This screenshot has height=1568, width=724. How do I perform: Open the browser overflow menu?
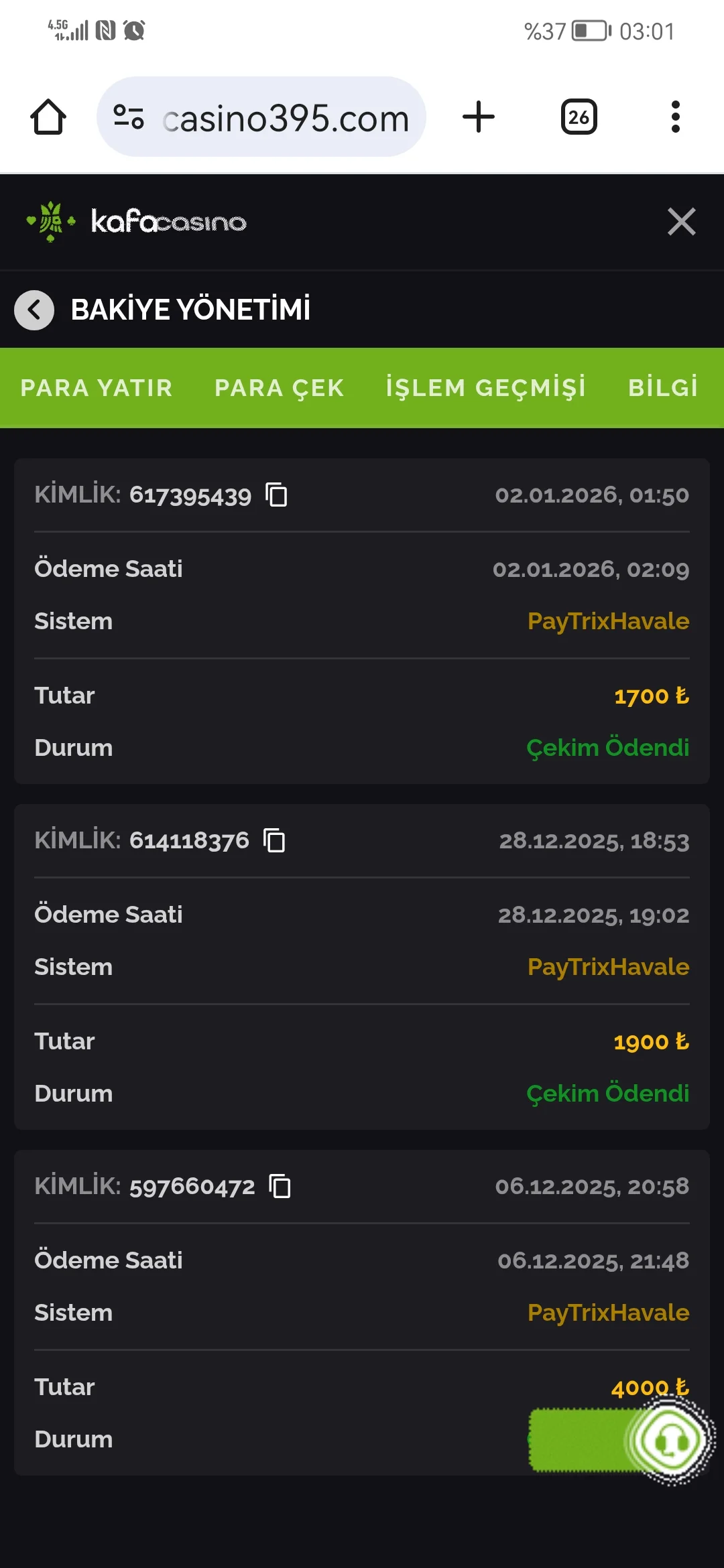675,117
